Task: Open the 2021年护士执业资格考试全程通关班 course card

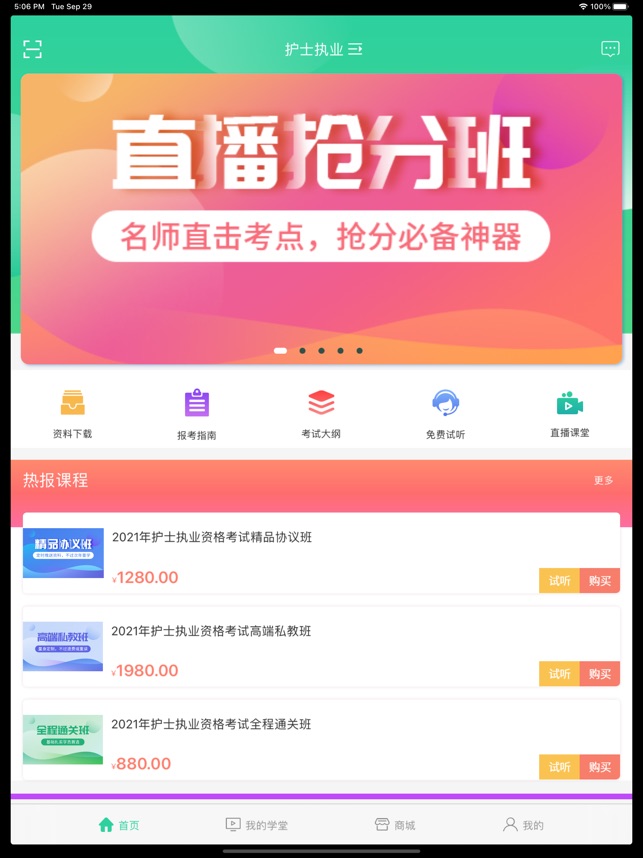Action: coord(300,727)
